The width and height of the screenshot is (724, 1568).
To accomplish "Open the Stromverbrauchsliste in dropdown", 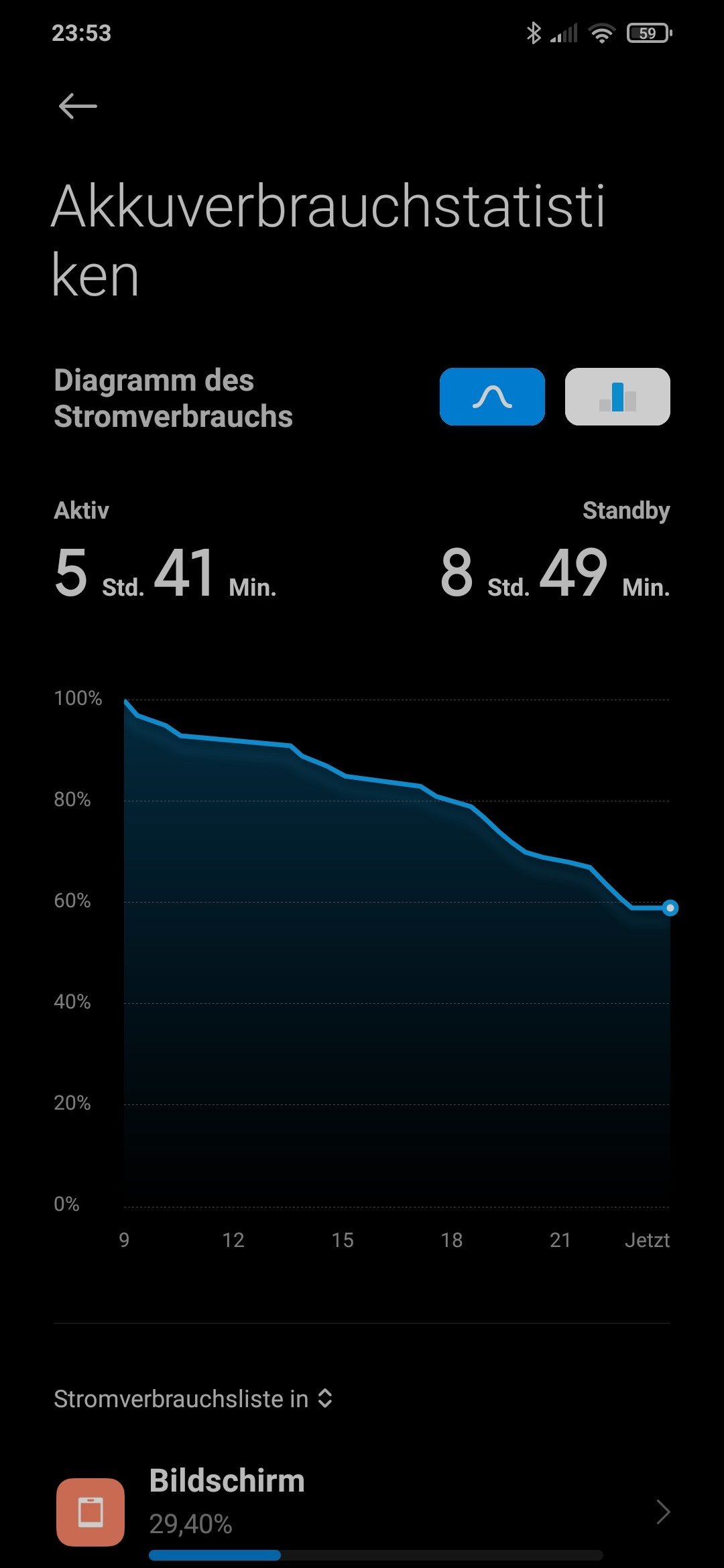I will (x=193, y=1398).
